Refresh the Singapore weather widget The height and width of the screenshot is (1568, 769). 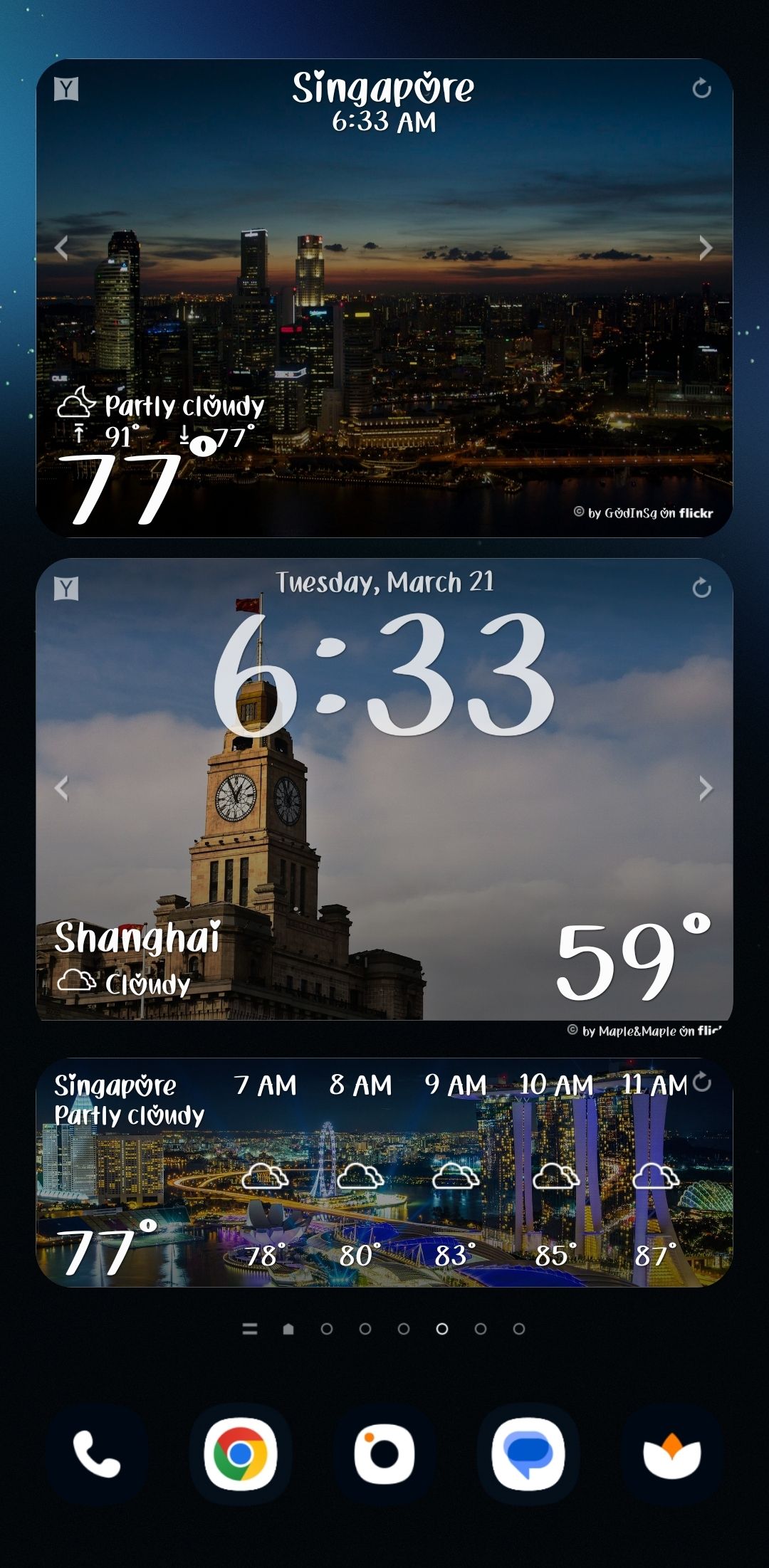[701, 88]
